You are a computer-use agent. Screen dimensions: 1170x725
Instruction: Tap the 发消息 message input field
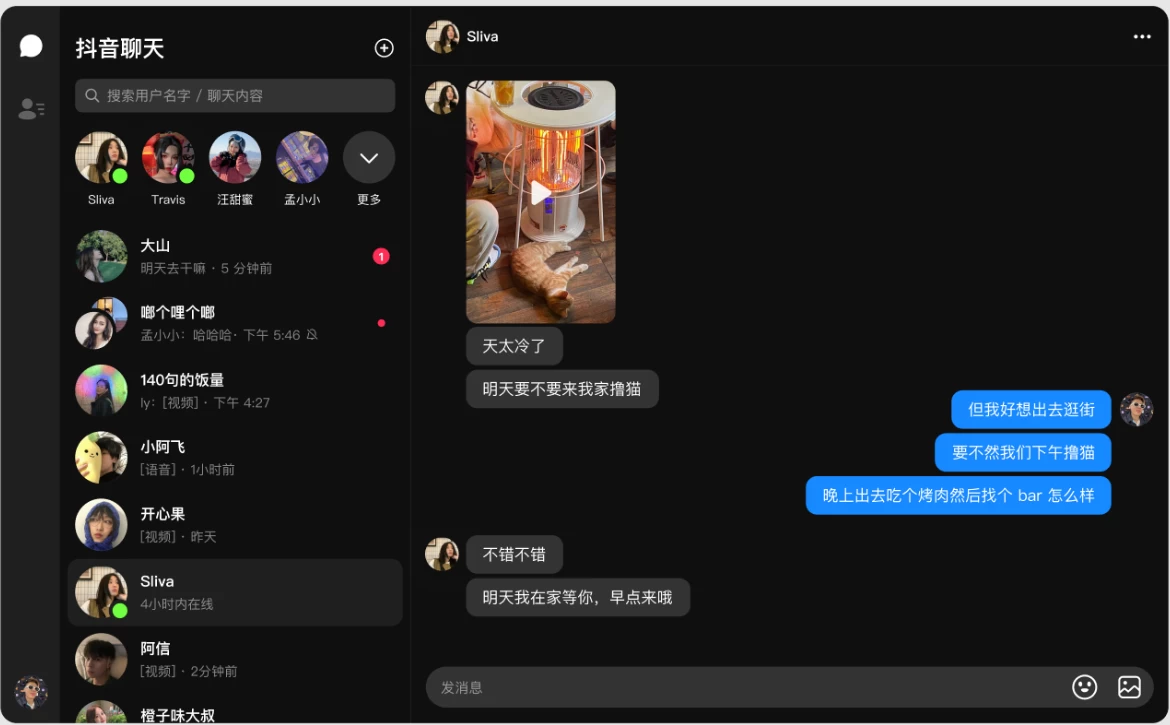pyautogui.click(x=740, y=687)
